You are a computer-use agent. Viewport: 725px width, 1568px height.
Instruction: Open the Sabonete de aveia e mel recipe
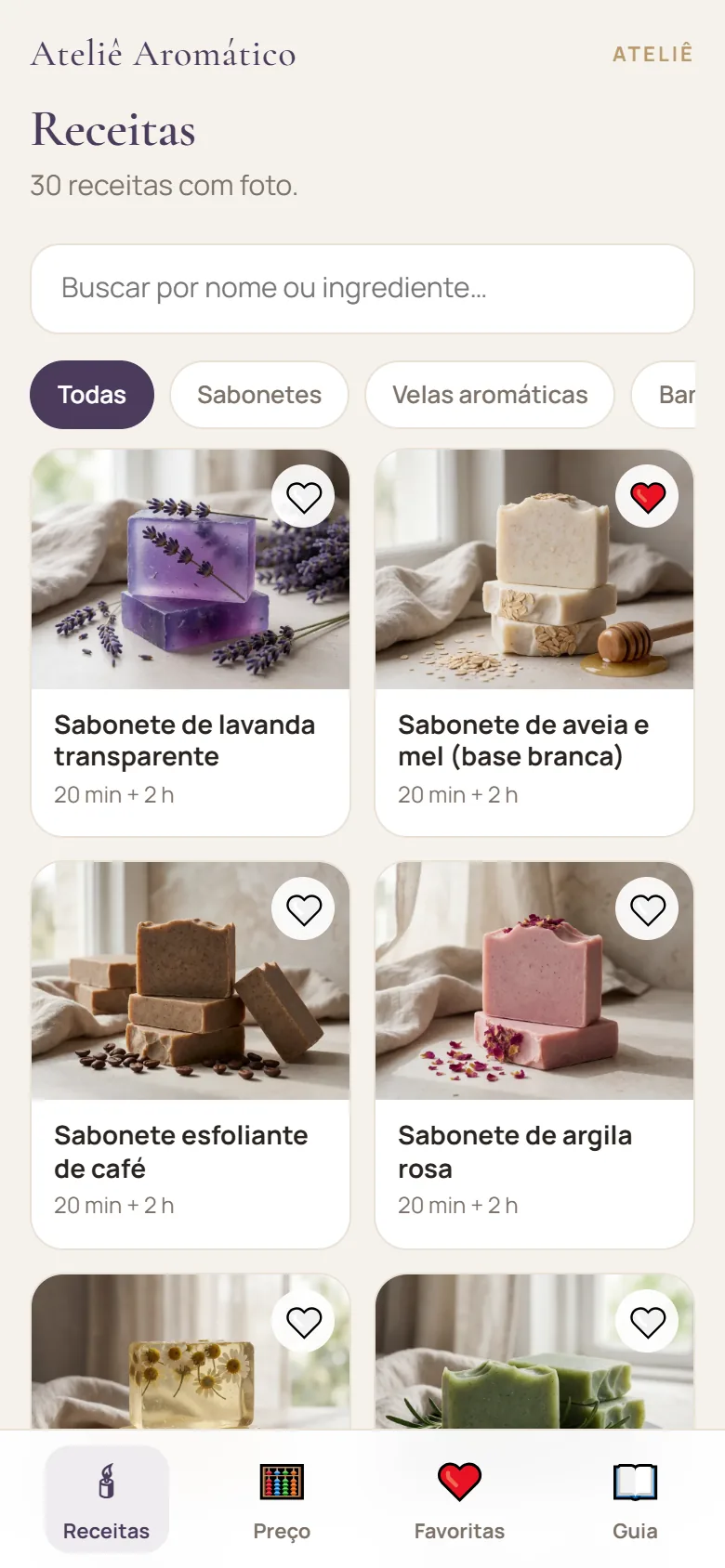[x=534, y=643]
